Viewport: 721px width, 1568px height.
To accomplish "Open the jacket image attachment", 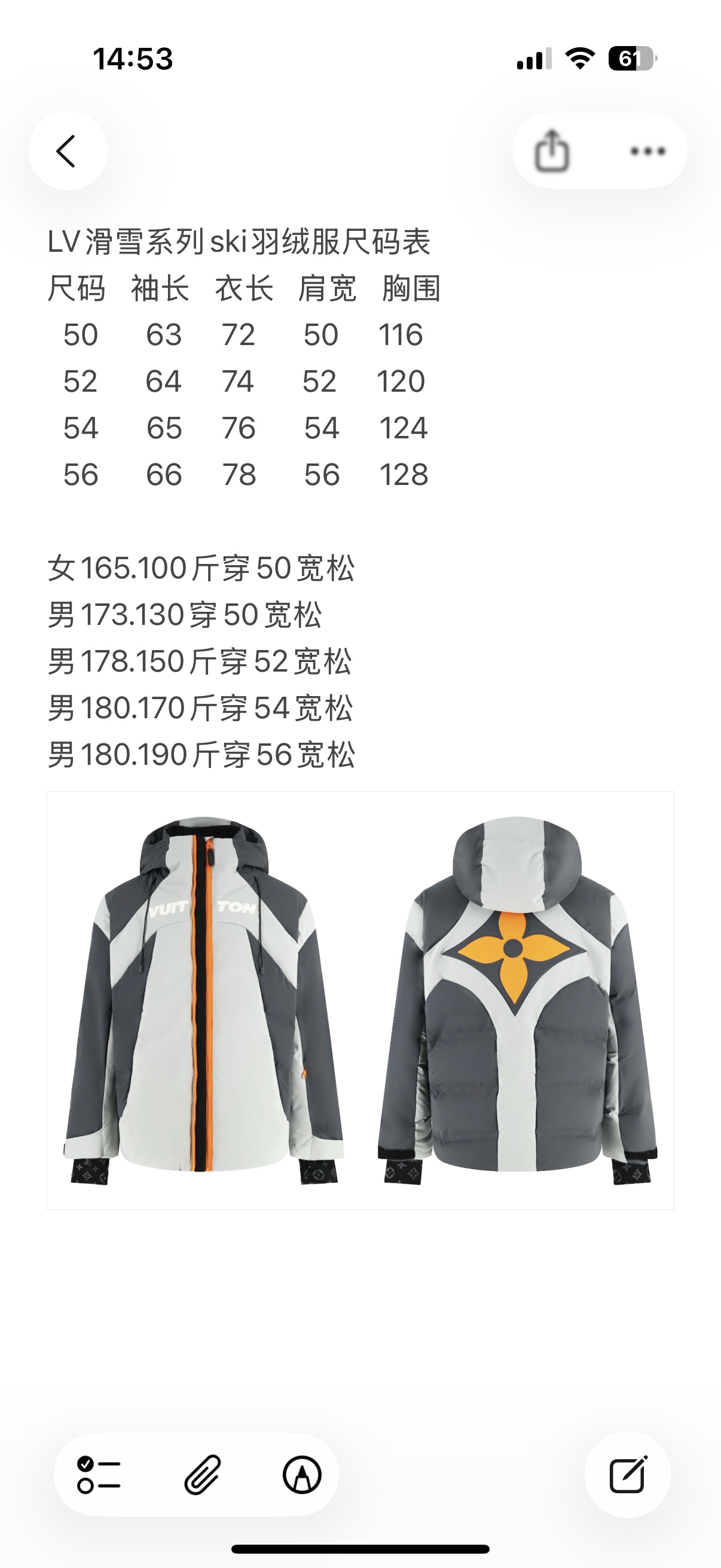I will click(360, 1000).
